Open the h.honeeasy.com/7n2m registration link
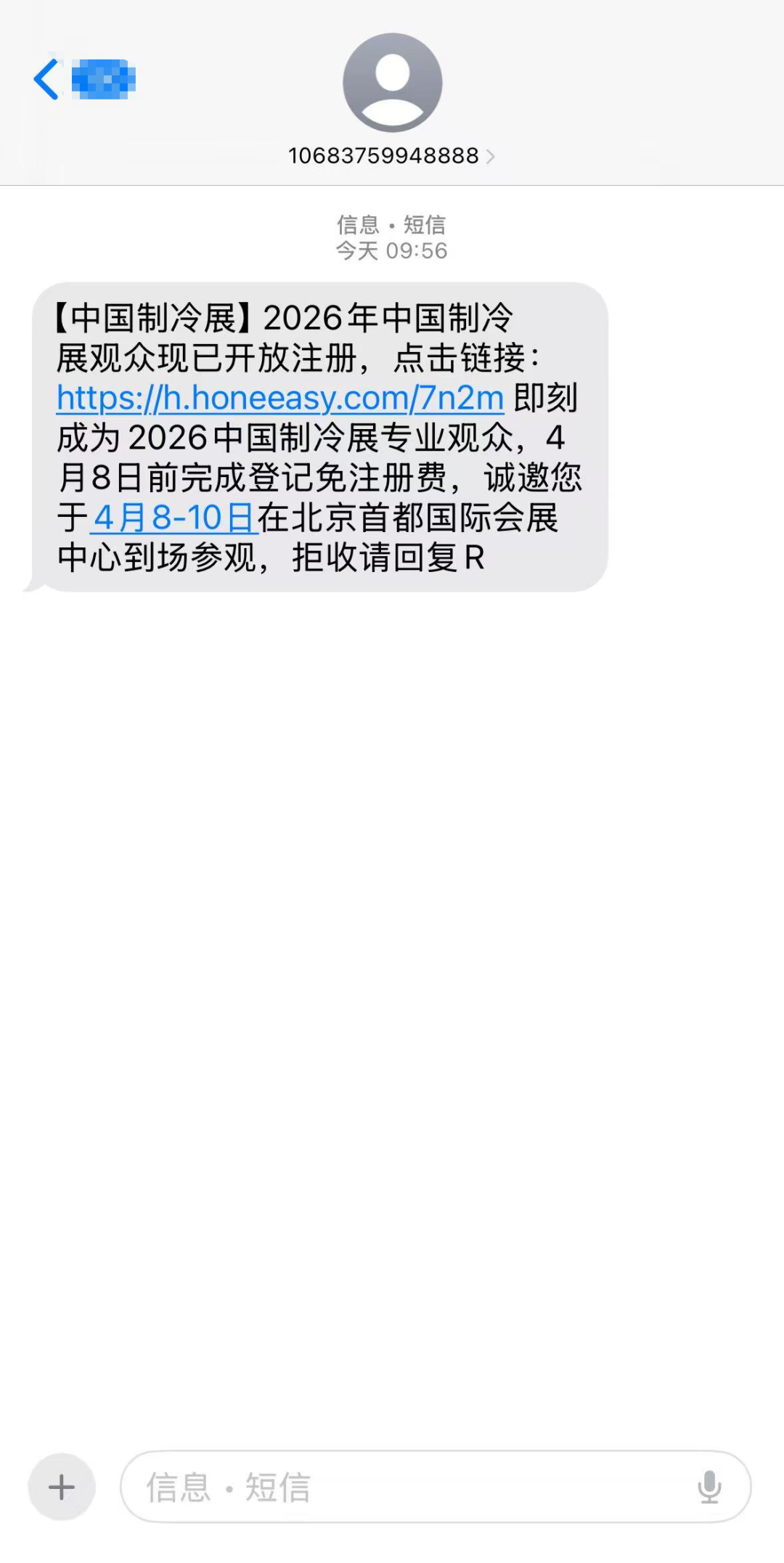 280,398
